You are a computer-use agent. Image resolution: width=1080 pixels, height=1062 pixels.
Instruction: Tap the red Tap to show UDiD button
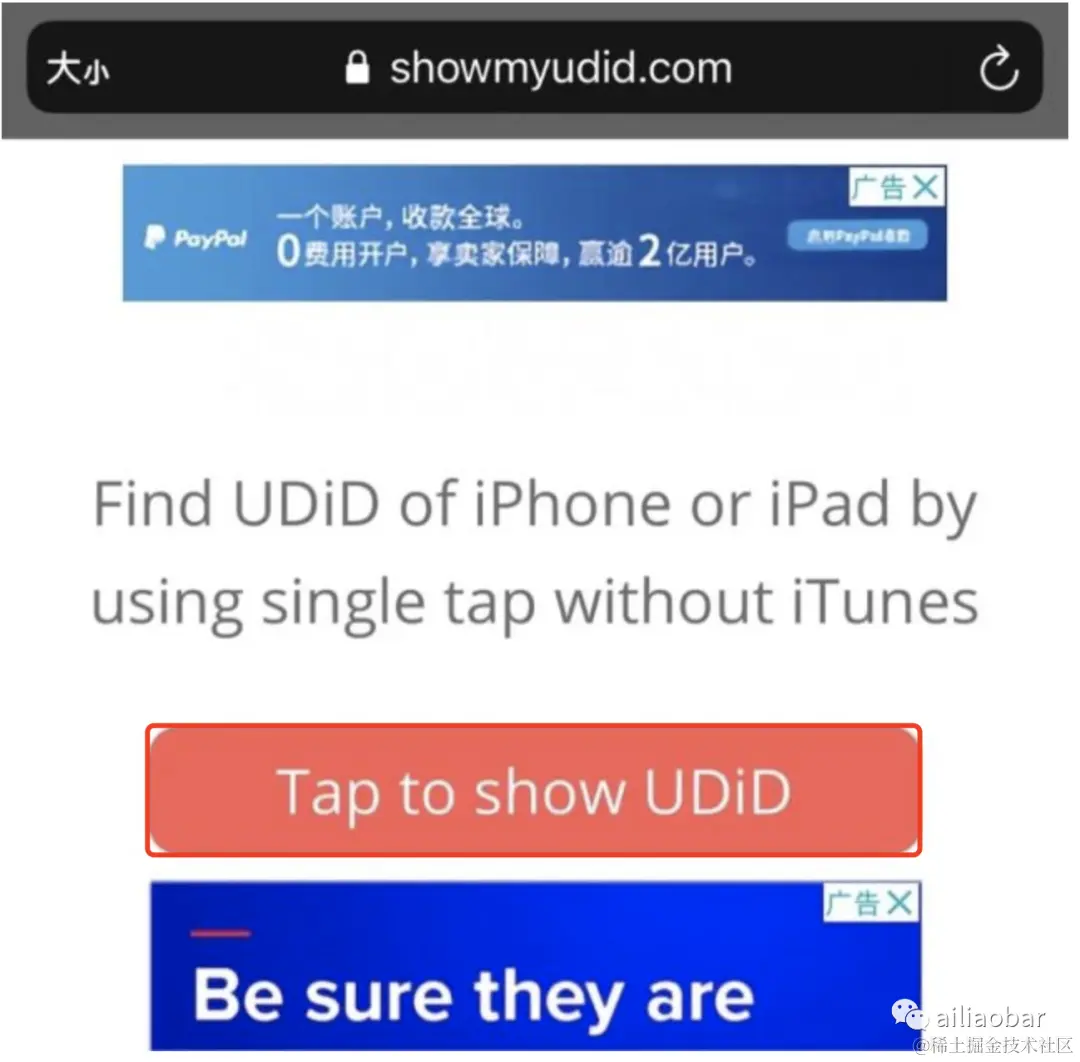click(x=533, y=790)
